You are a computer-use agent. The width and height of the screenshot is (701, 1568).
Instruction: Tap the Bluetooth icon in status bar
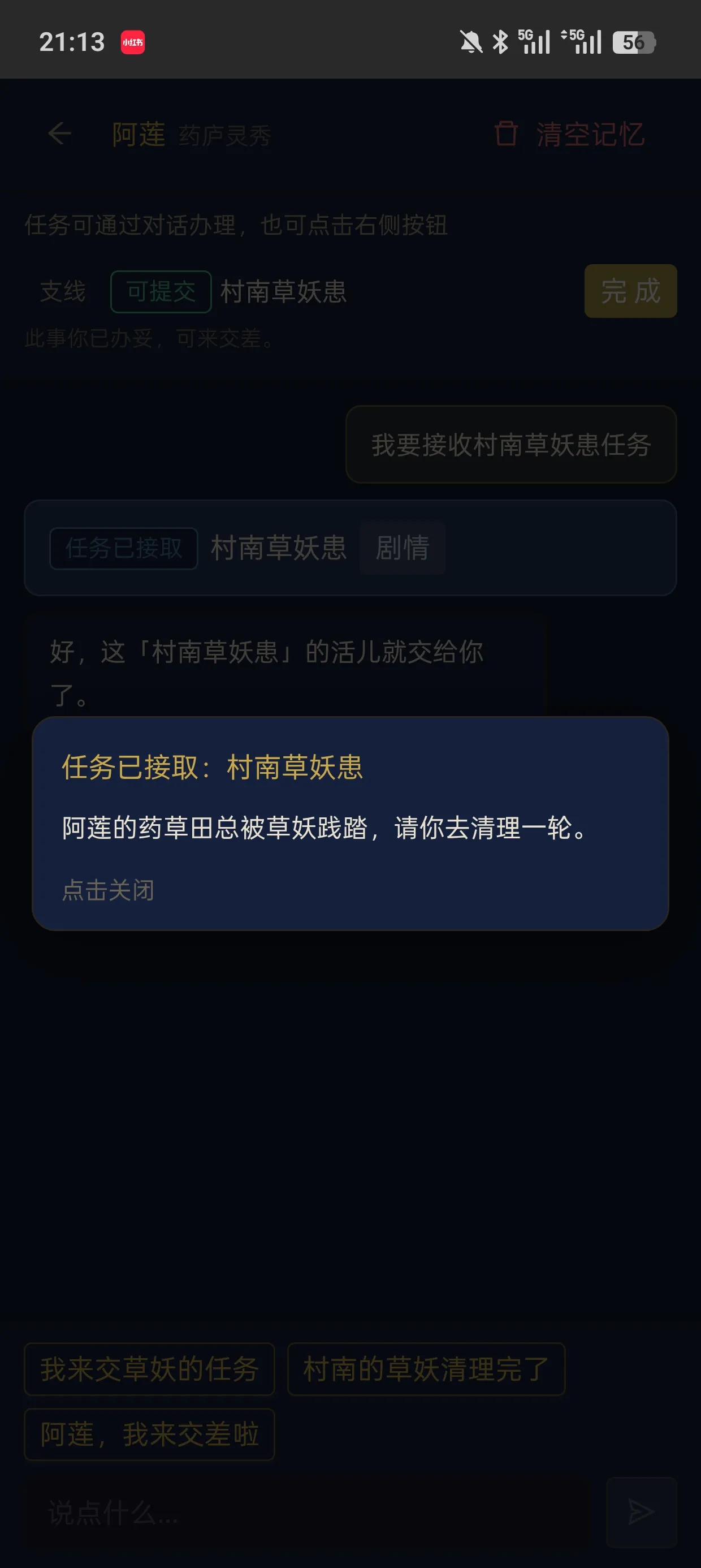coord(500,42)
